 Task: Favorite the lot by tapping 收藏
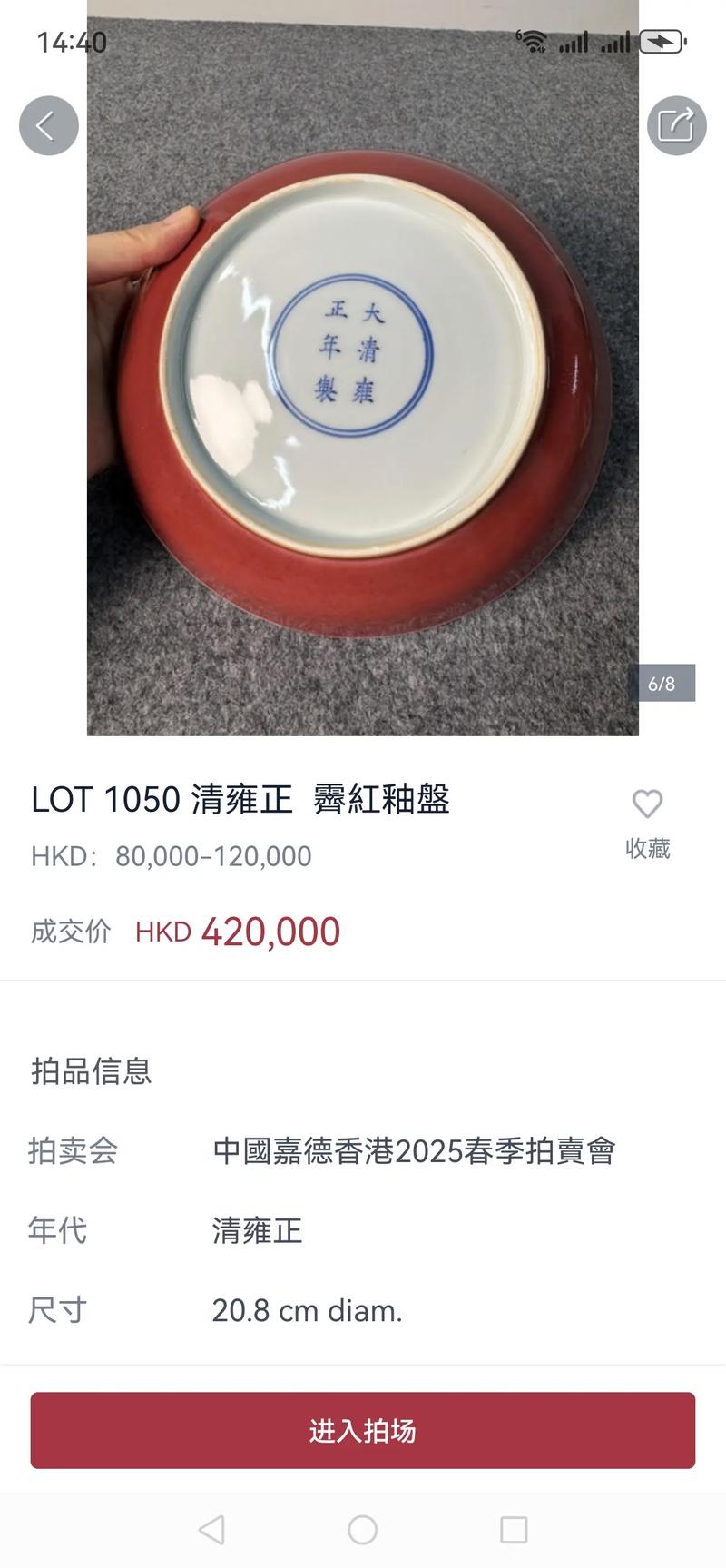(x=647, y=849)
